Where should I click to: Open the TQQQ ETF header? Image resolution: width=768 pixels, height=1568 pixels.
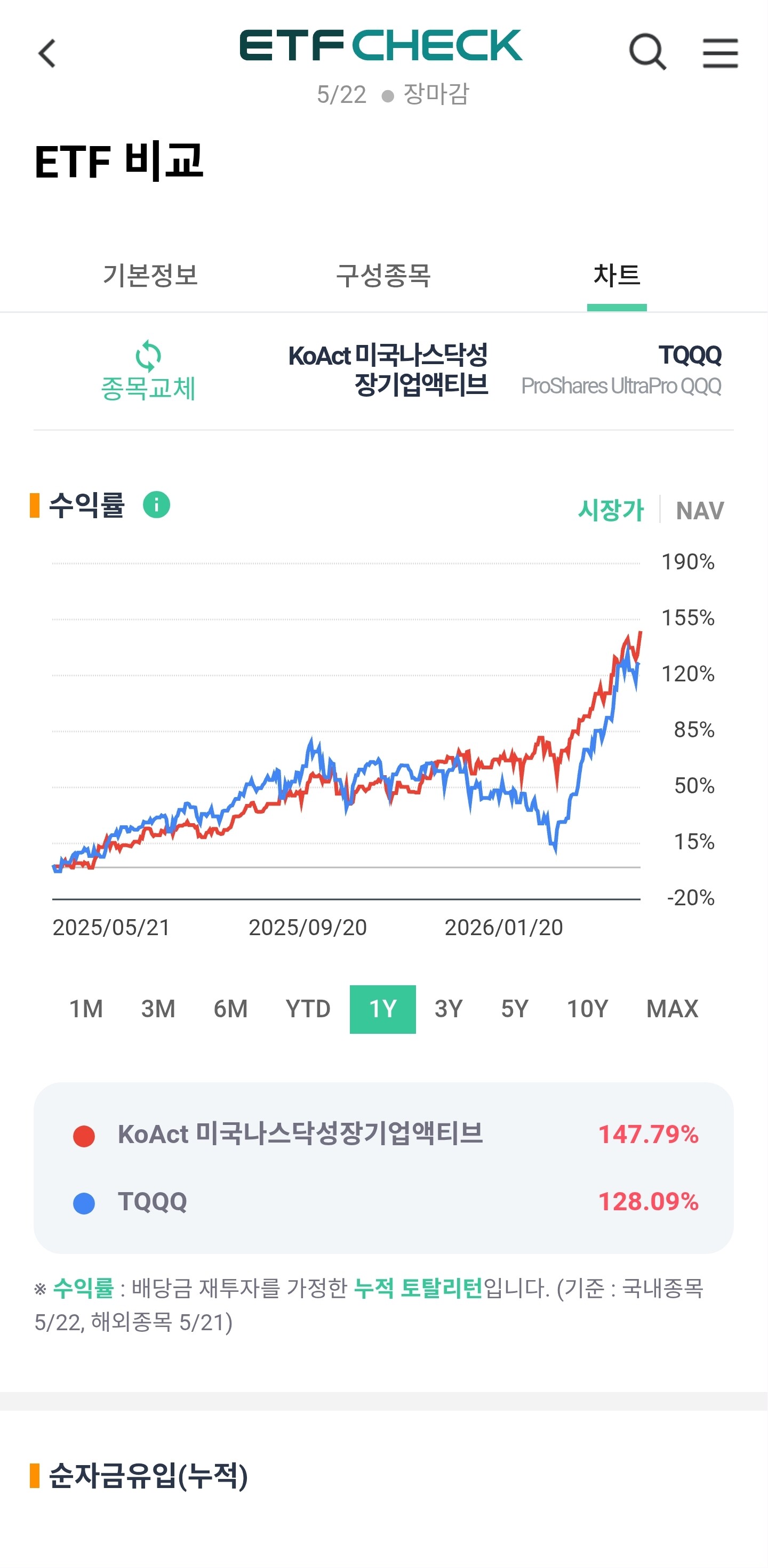[621, 370]
